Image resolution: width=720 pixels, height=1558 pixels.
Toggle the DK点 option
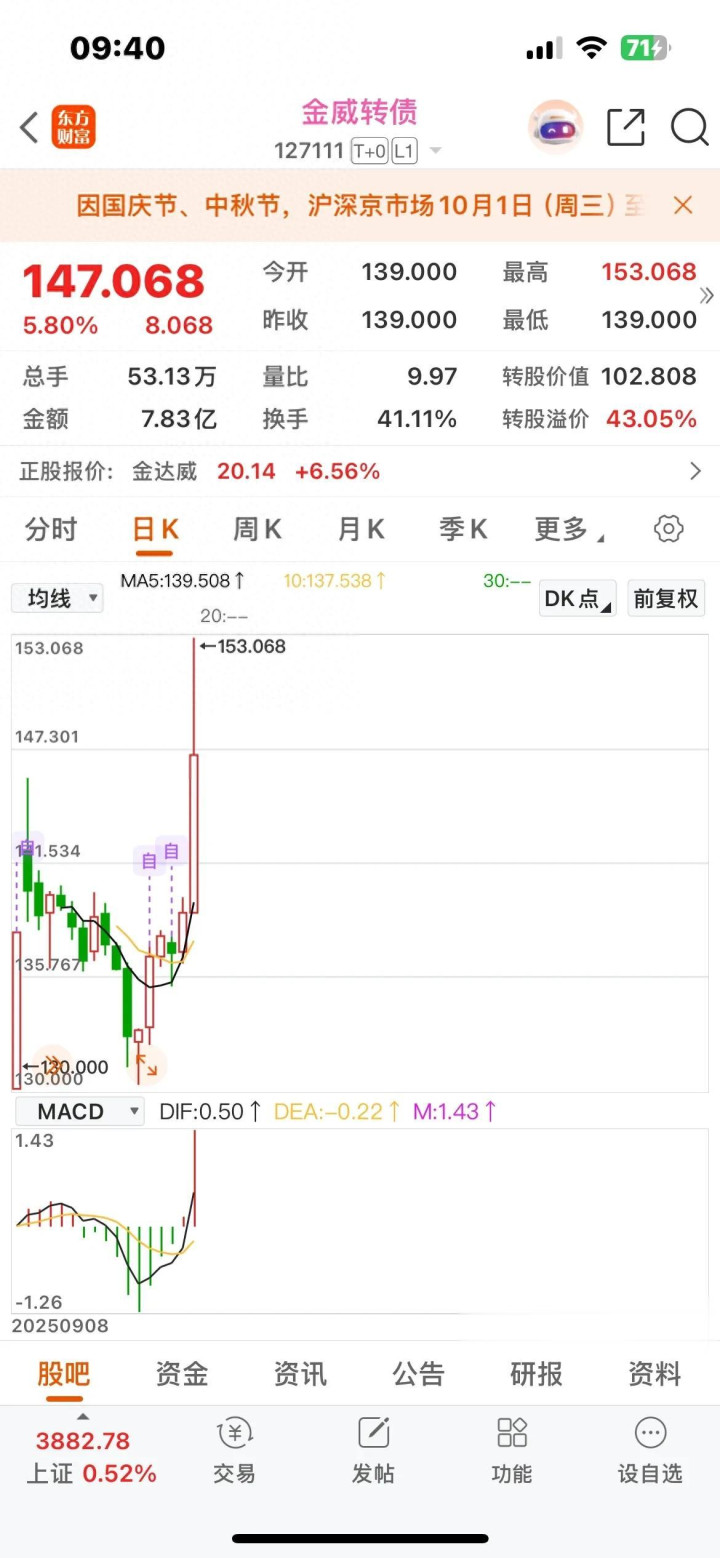pyautogui.click(x=577, y=599)
